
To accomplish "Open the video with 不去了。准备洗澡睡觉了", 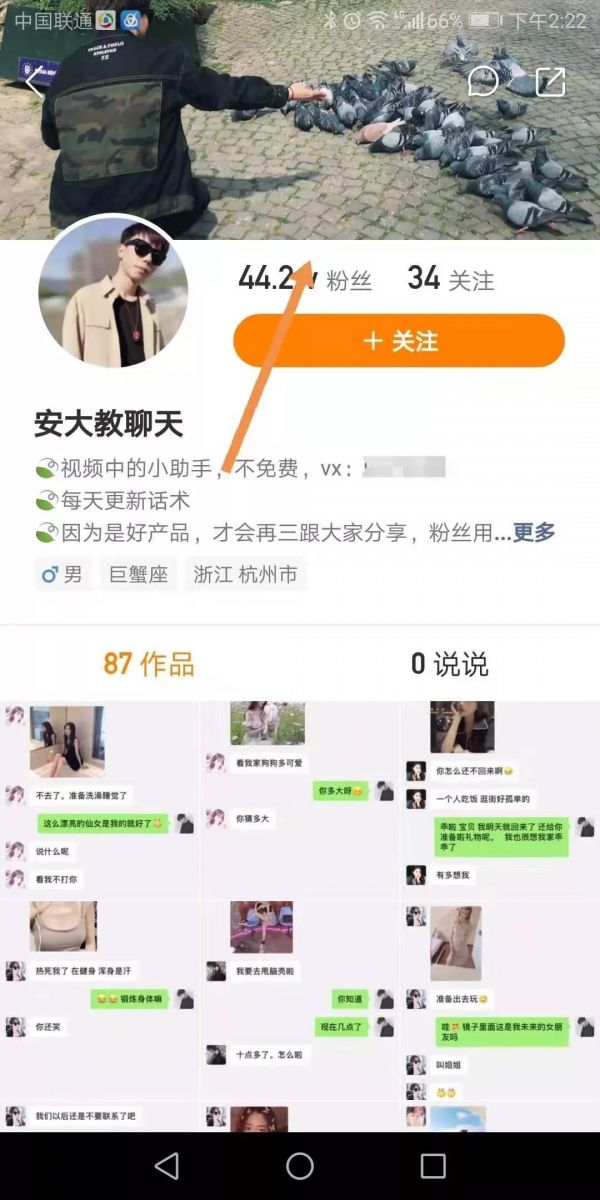I will tap(100, 795).
